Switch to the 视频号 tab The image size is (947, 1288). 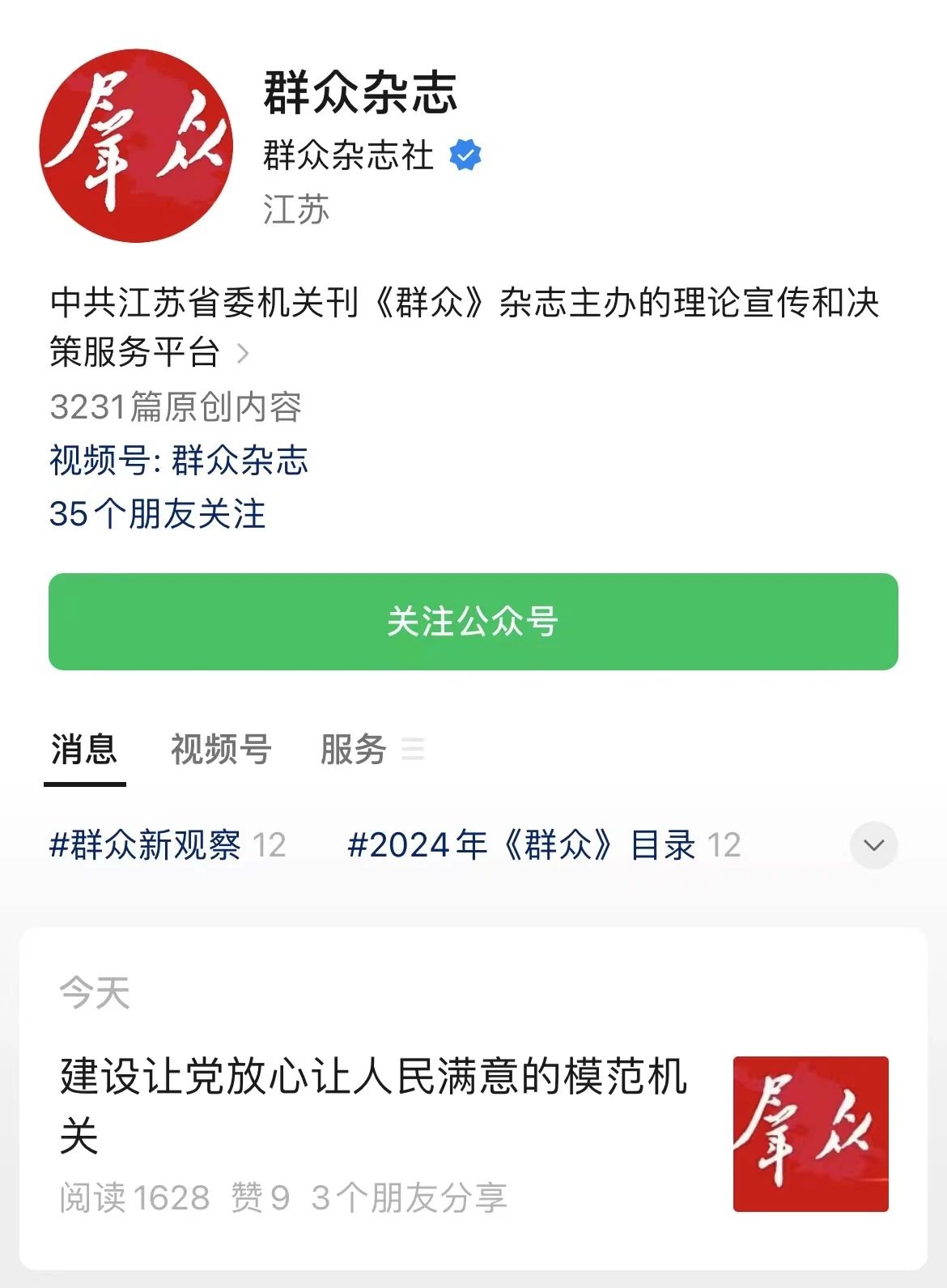coord(220,749)
